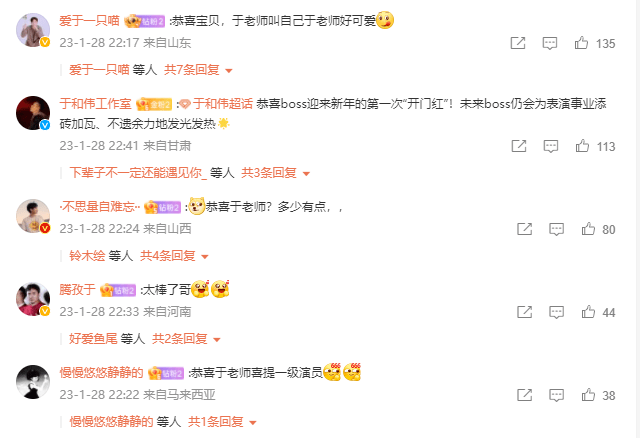The height and width of the screenshot is (438, 640).
Task: Share the comment by 慢慢悠悠静静的
Action: point(518,396)
